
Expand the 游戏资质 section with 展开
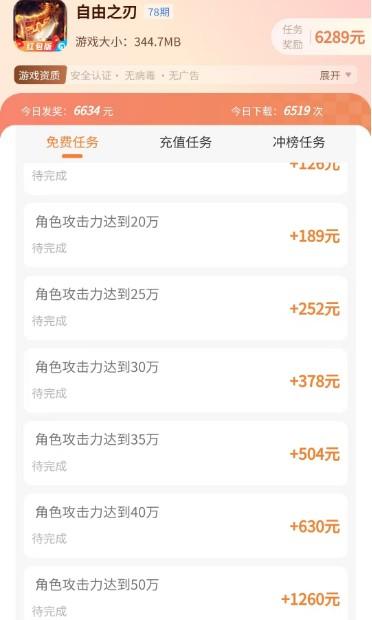tap(335, 75)
